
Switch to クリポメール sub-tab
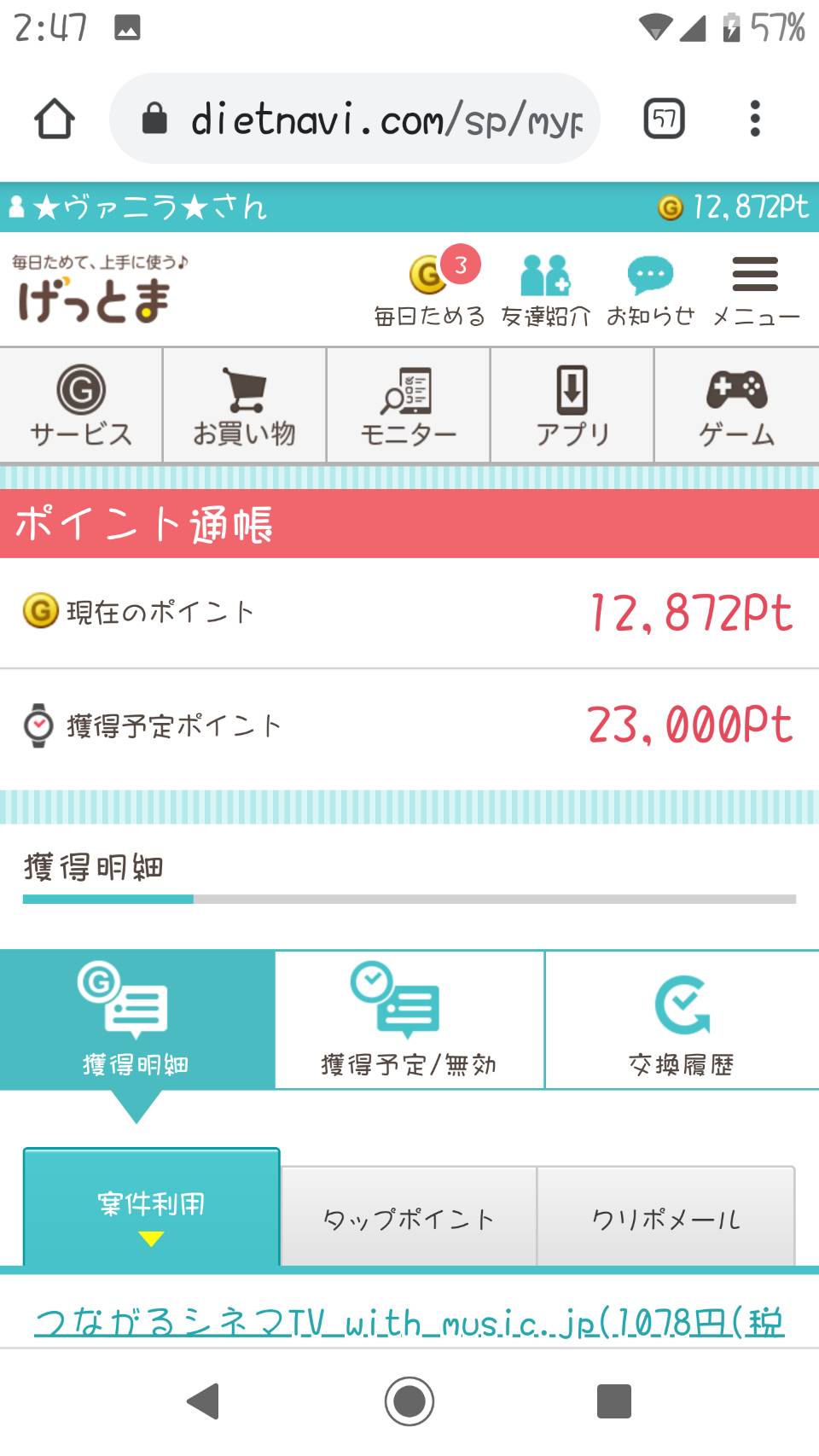coord(666,1217)
